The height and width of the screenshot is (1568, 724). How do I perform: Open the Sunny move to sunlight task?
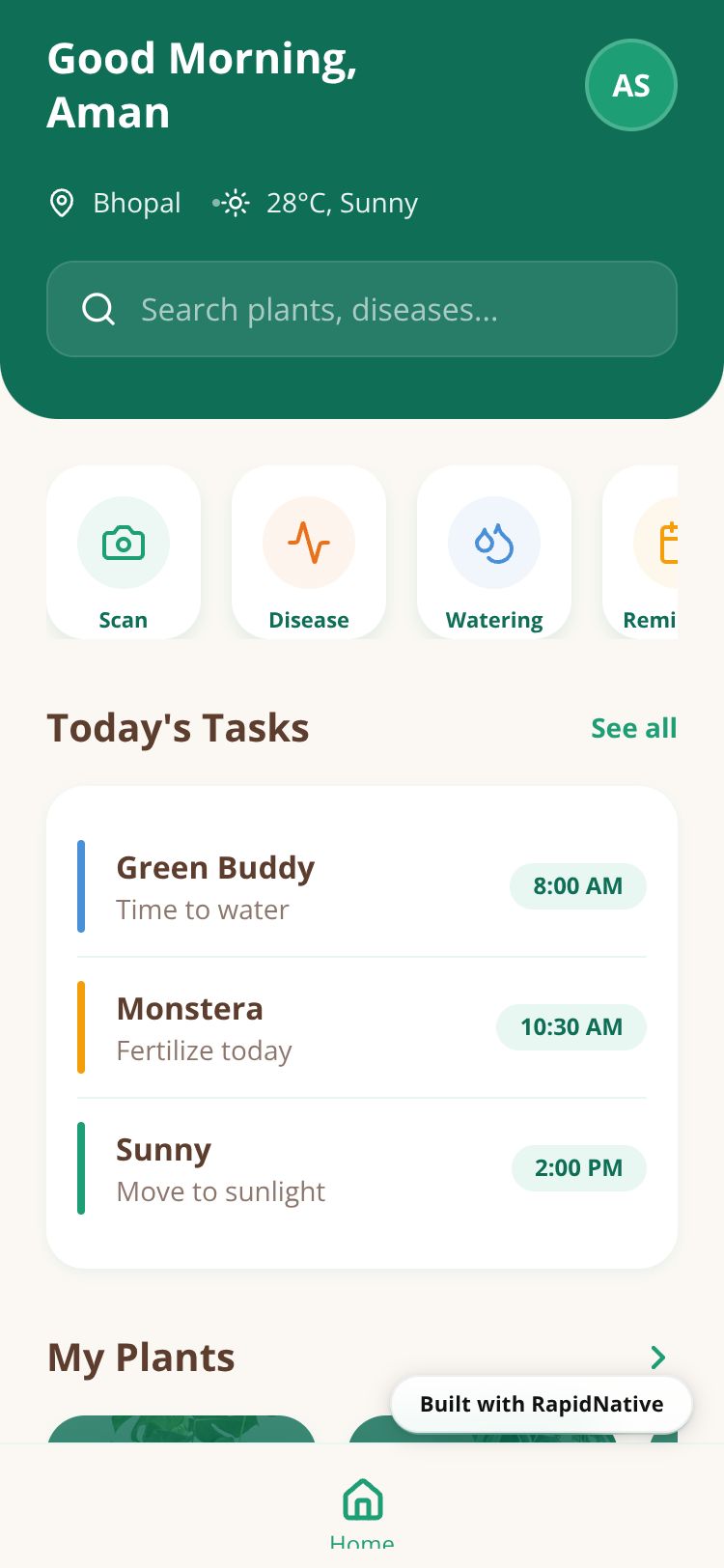coord(361,1168)
